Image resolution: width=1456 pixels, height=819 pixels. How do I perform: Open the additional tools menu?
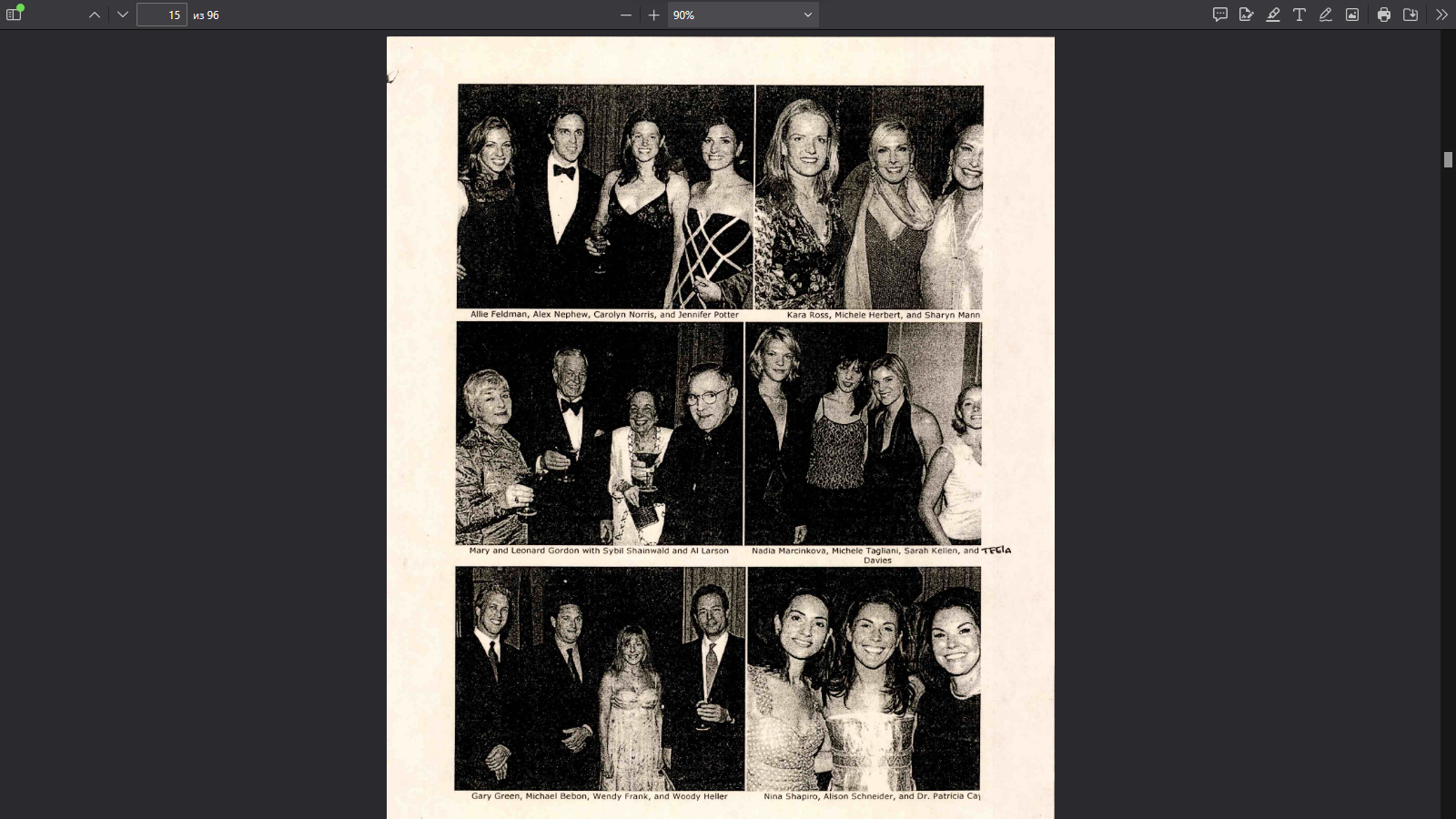point(1441,15)
